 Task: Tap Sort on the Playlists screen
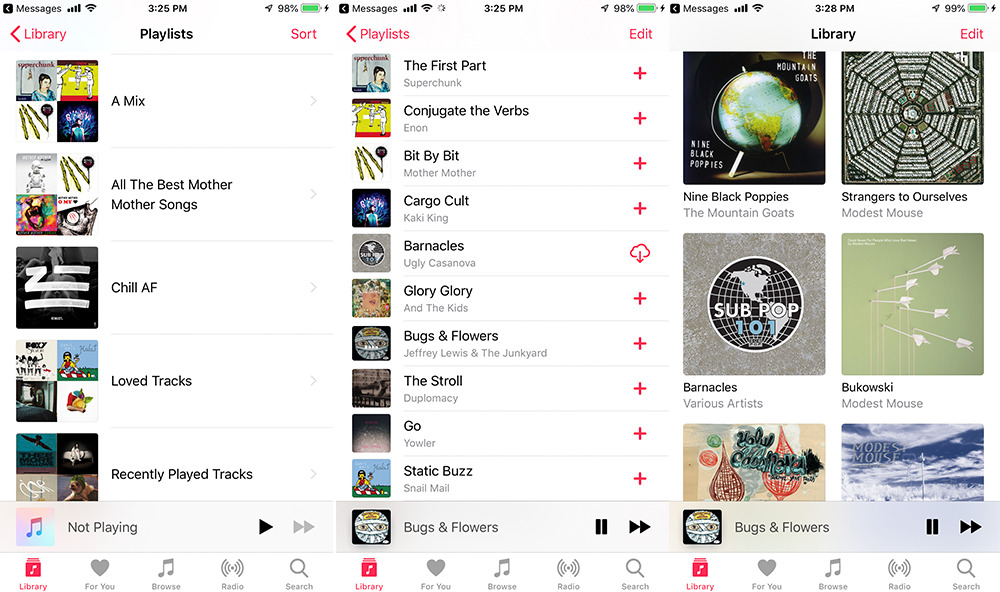[x=303, y=34]
